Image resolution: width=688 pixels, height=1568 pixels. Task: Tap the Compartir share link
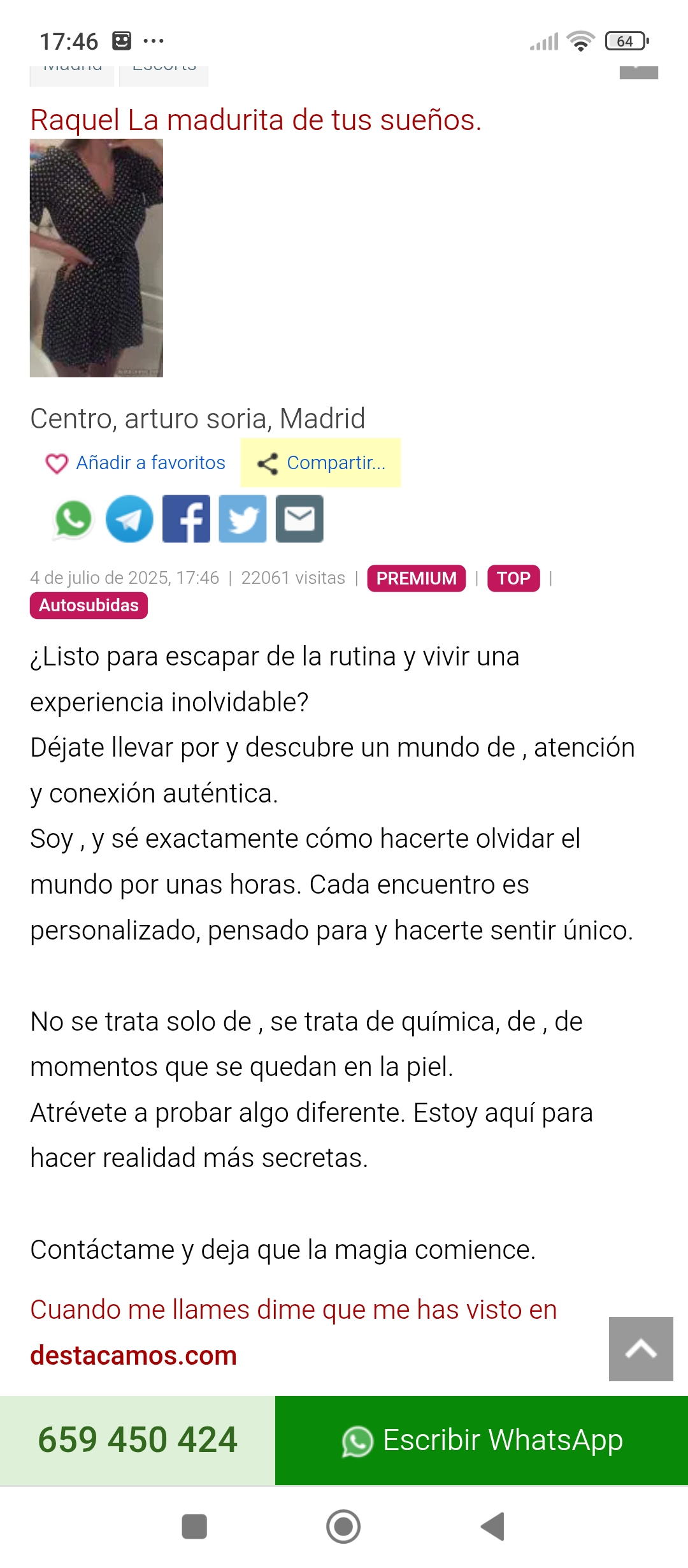pos(320,463)
